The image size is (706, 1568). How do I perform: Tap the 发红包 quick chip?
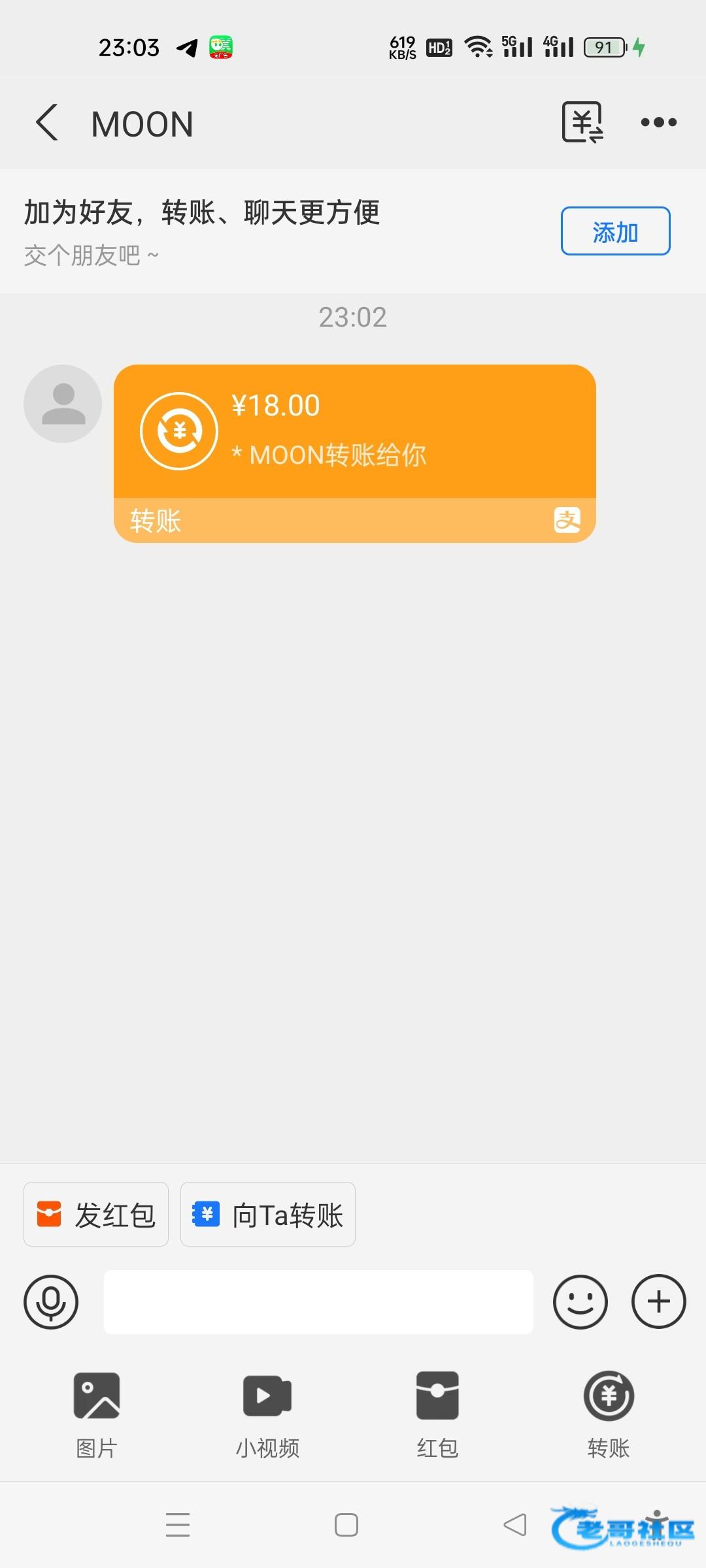tap(96, 1215)
